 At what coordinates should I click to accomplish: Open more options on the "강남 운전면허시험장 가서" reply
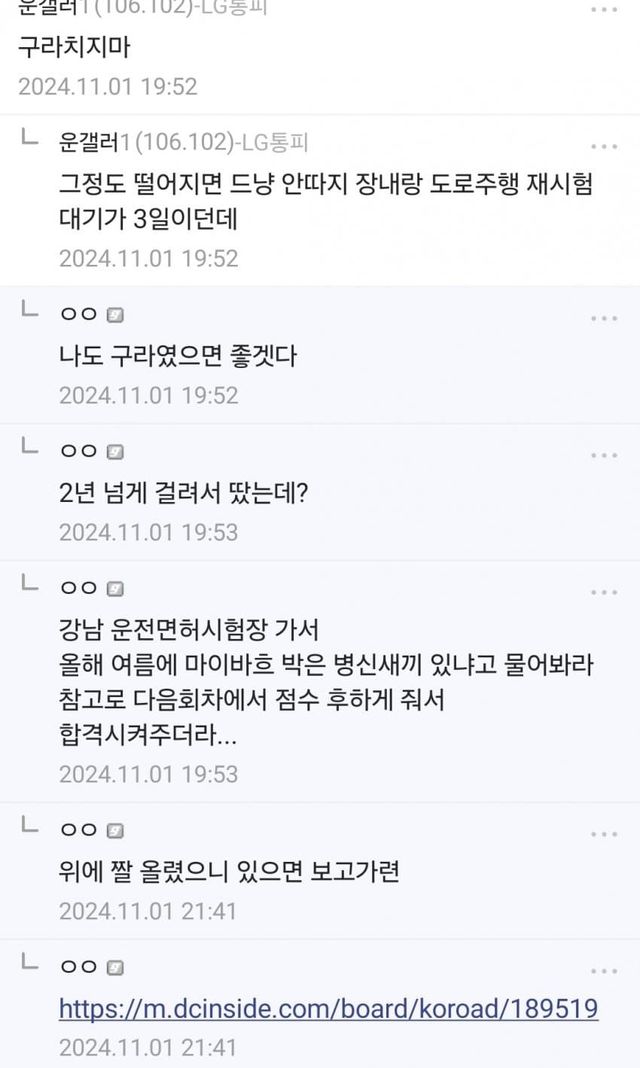click(x=603, y=592)
